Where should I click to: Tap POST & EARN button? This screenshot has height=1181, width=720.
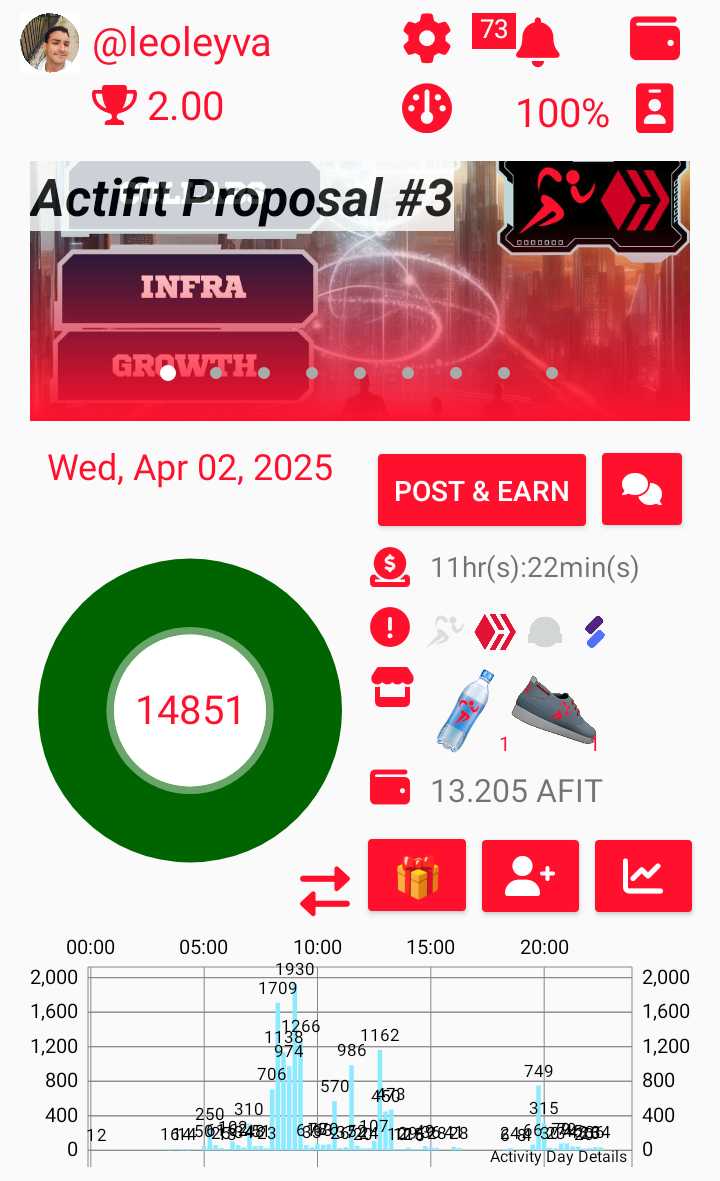click(x=482, y=490)
